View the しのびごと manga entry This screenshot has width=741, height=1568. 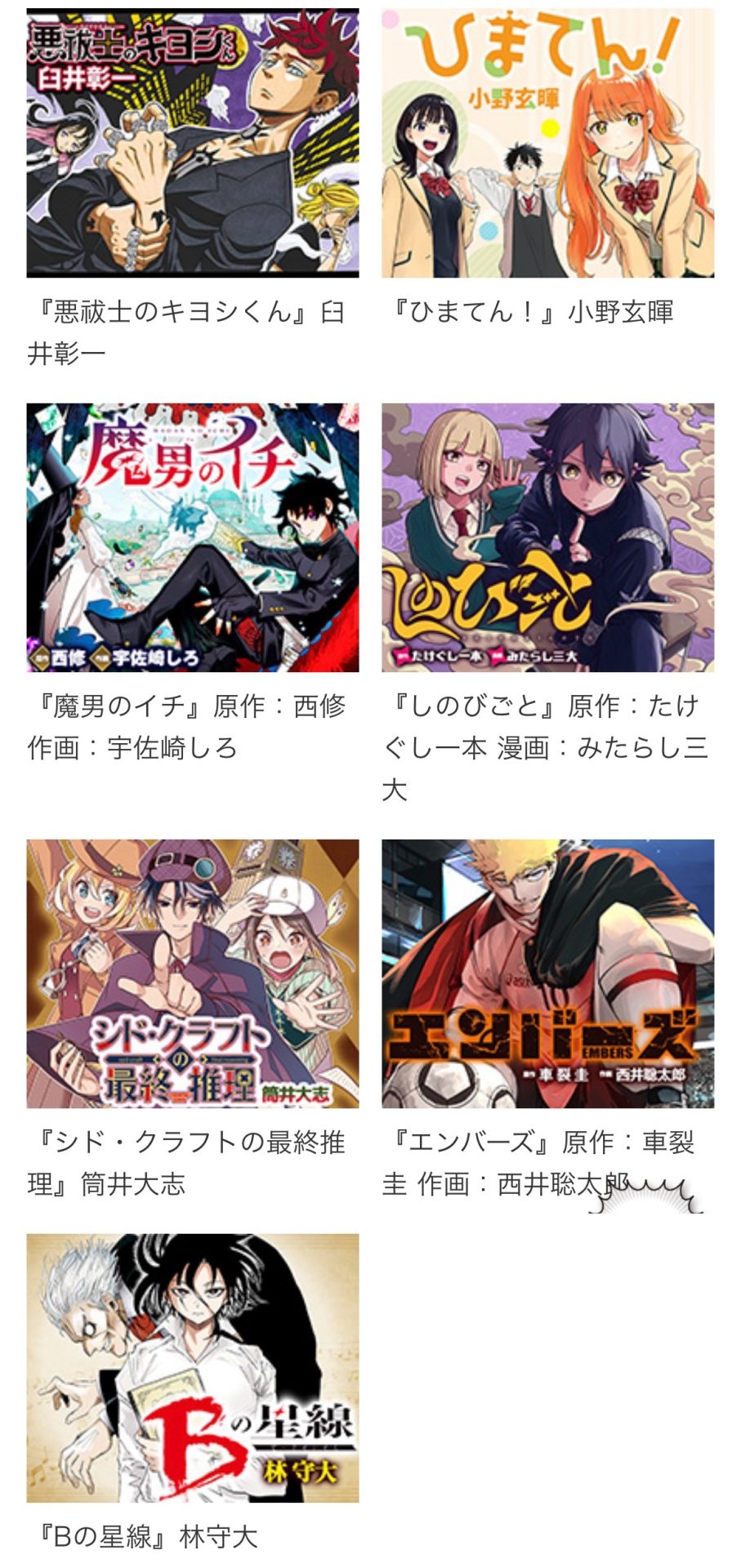547,537
